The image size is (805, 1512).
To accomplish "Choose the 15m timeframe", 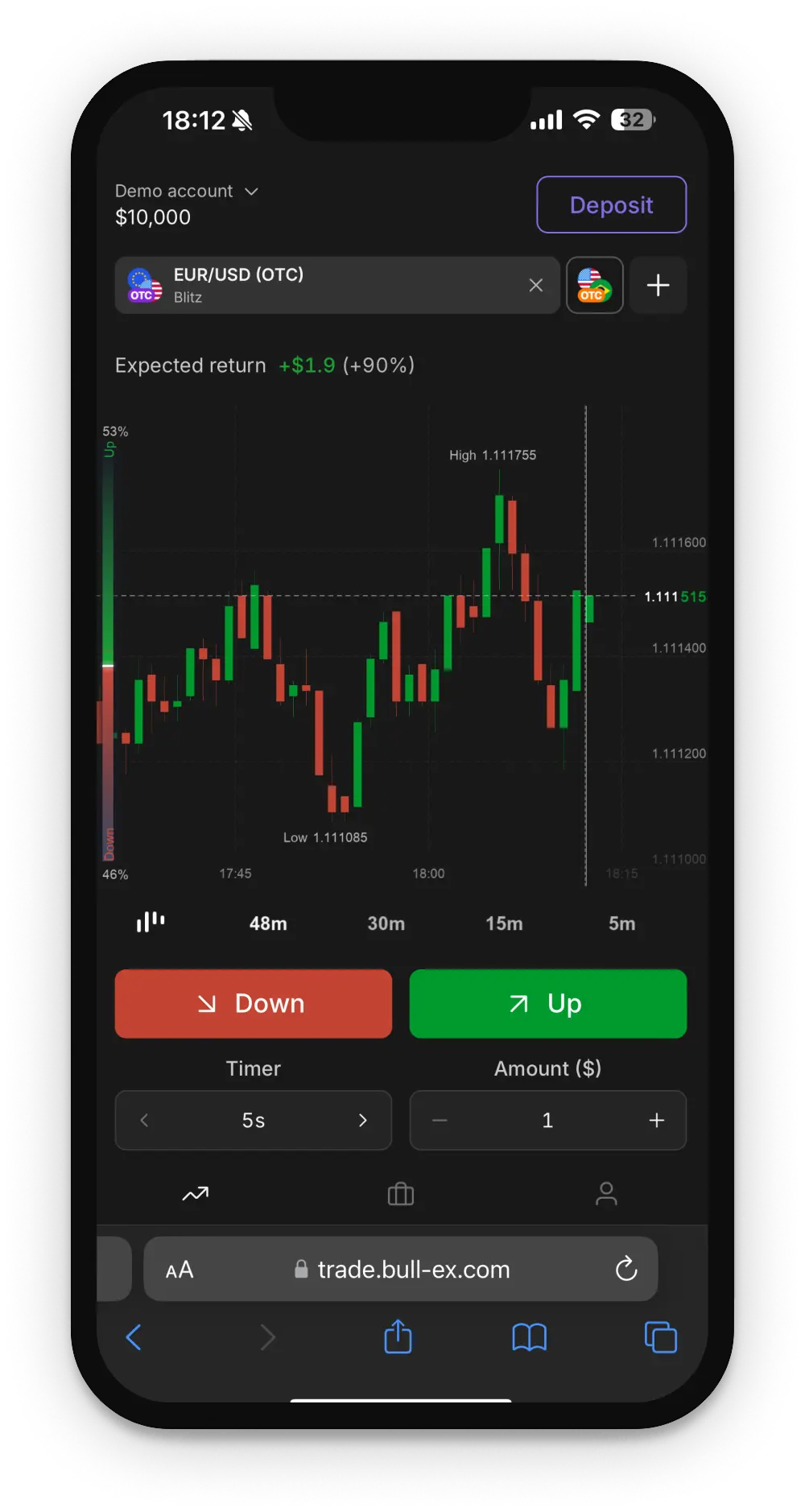I will tap(504, 923).
